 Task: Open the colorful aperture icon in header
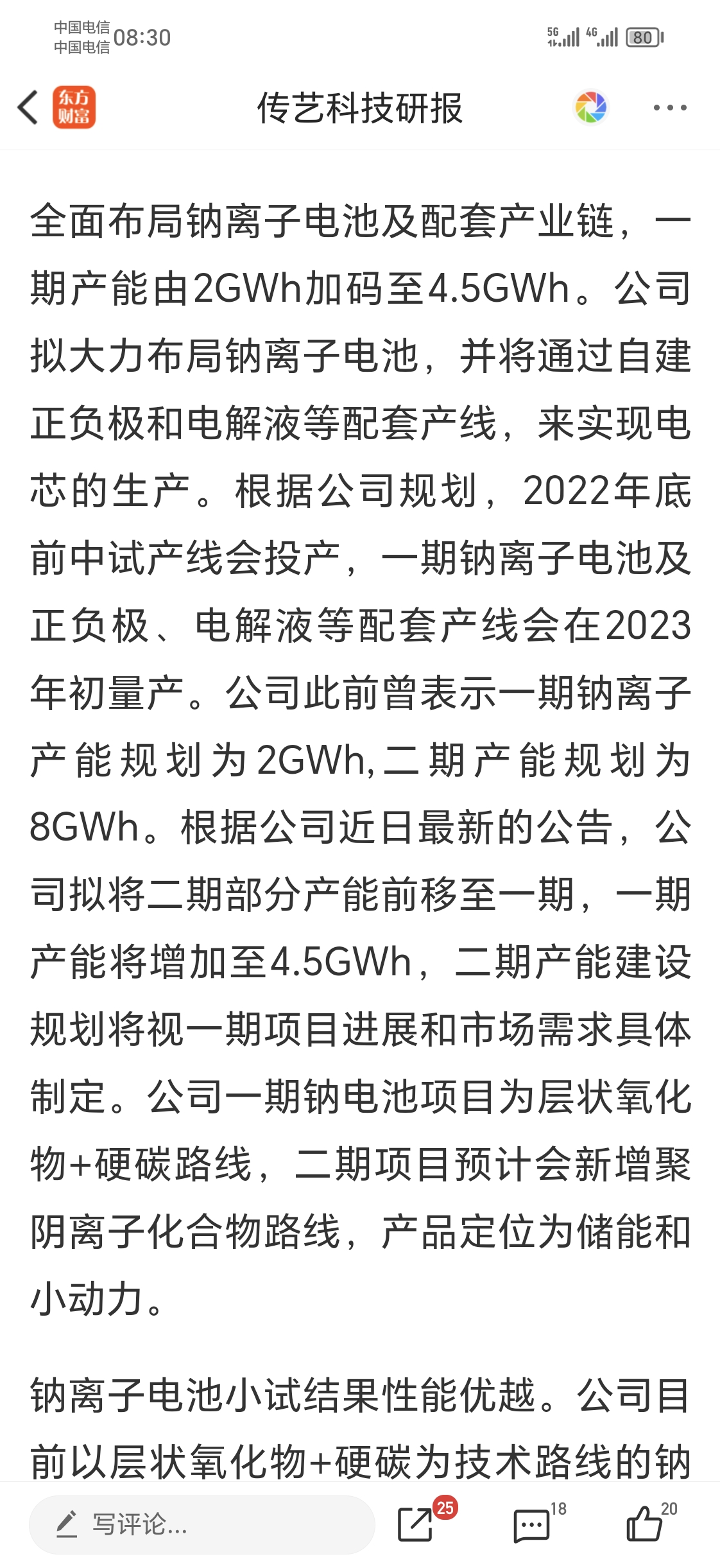(x=591, y=107)
